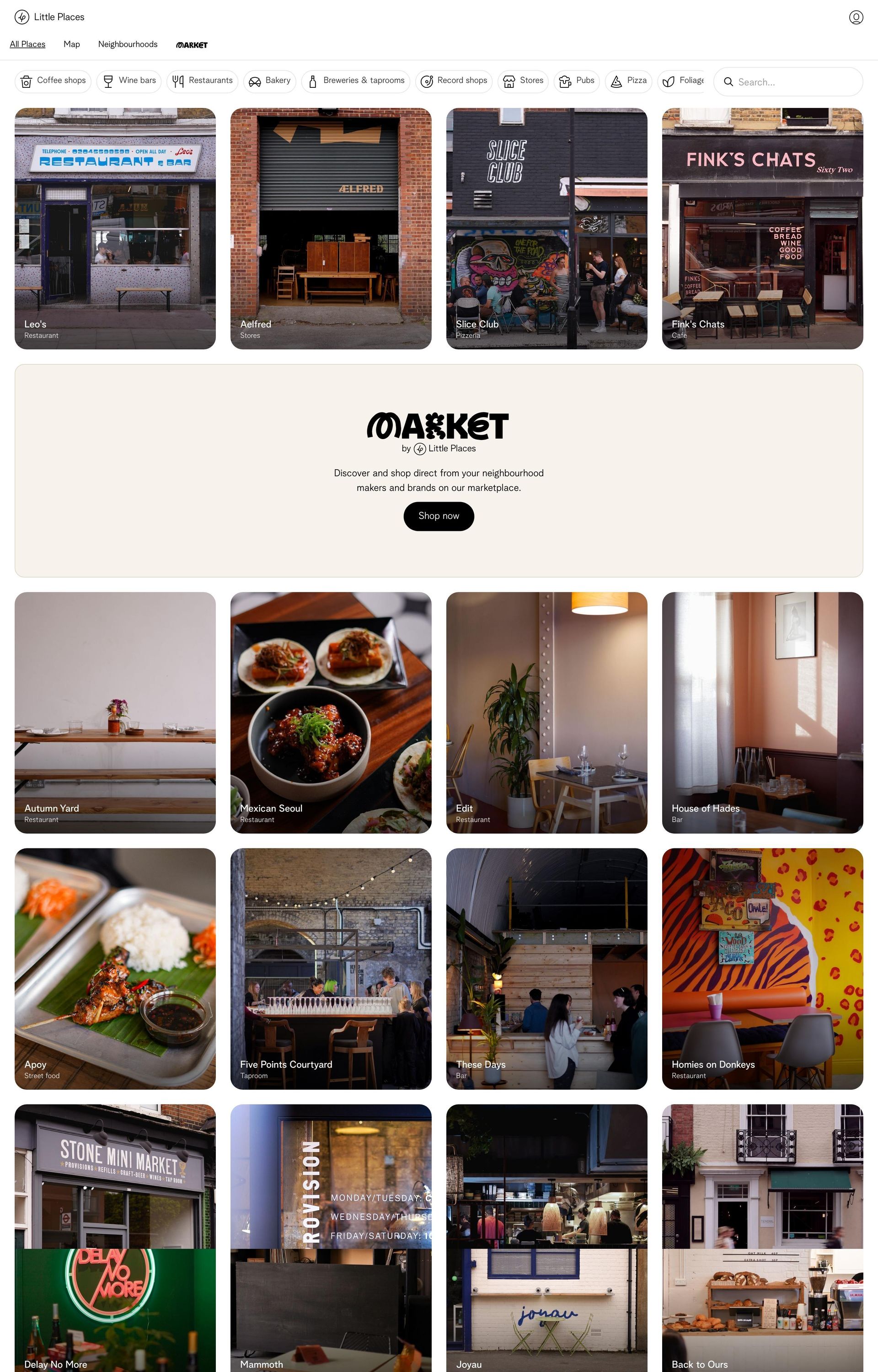
Task: View the Slice Club pizzeria card
Action: pyautogui.click(x=546, y=228)
